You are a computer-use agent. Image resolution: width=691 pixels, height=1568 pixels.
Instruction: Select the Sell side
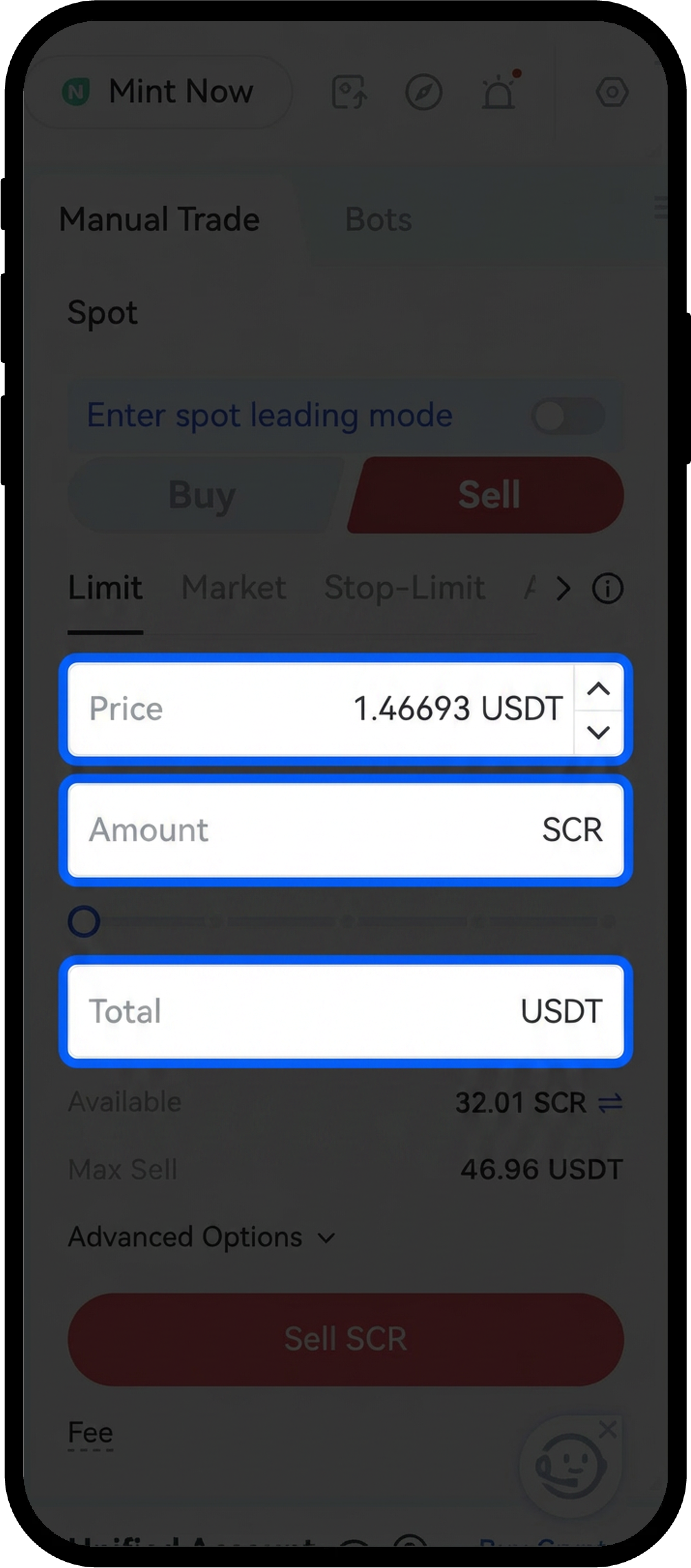click(x=489, y=495)
